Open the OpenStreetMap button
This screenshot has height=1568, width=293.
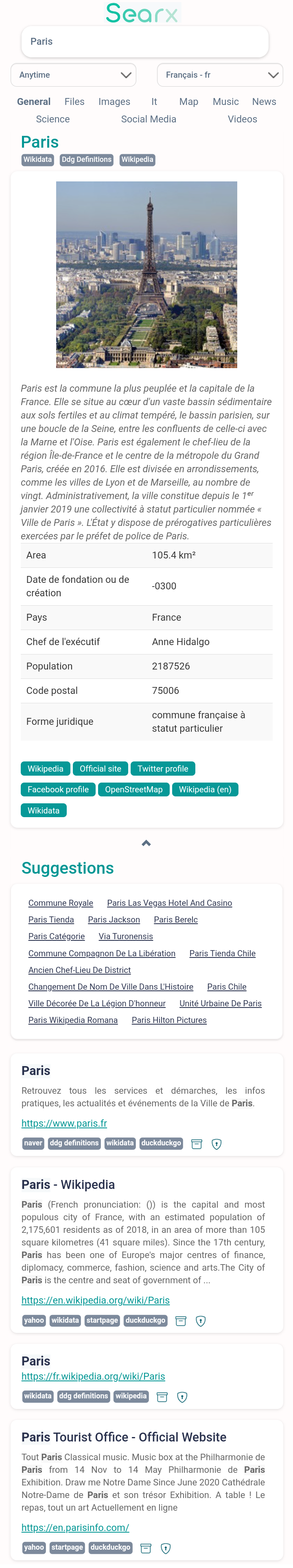click(133, 789)
